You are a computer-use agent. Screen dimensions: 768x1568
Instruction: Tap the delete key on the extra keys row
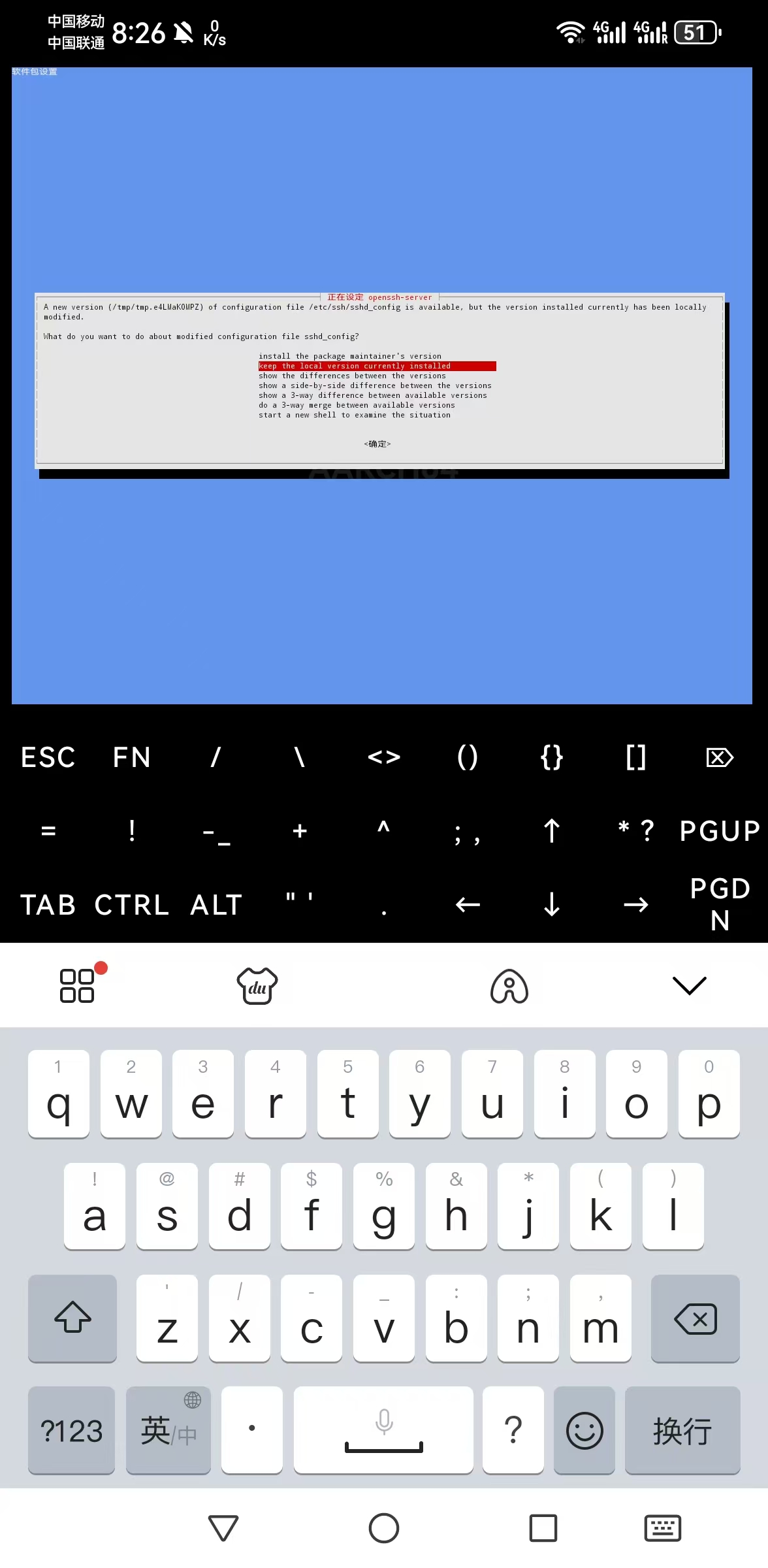tap(720, 758)
